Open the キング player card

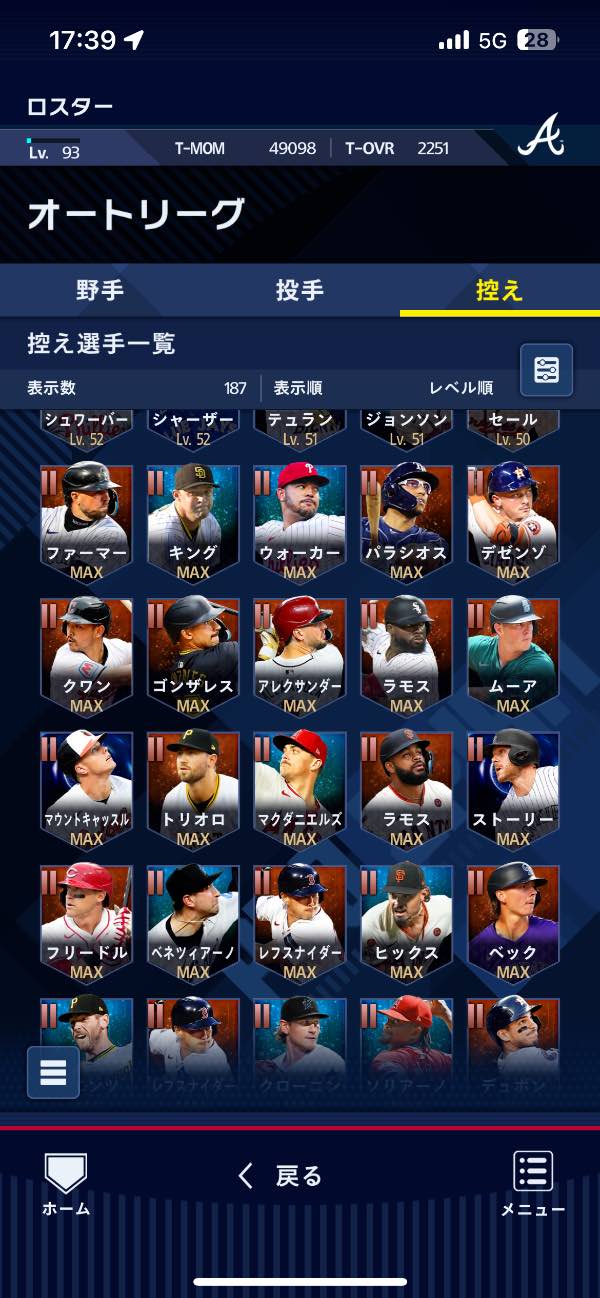click(193, 520)
